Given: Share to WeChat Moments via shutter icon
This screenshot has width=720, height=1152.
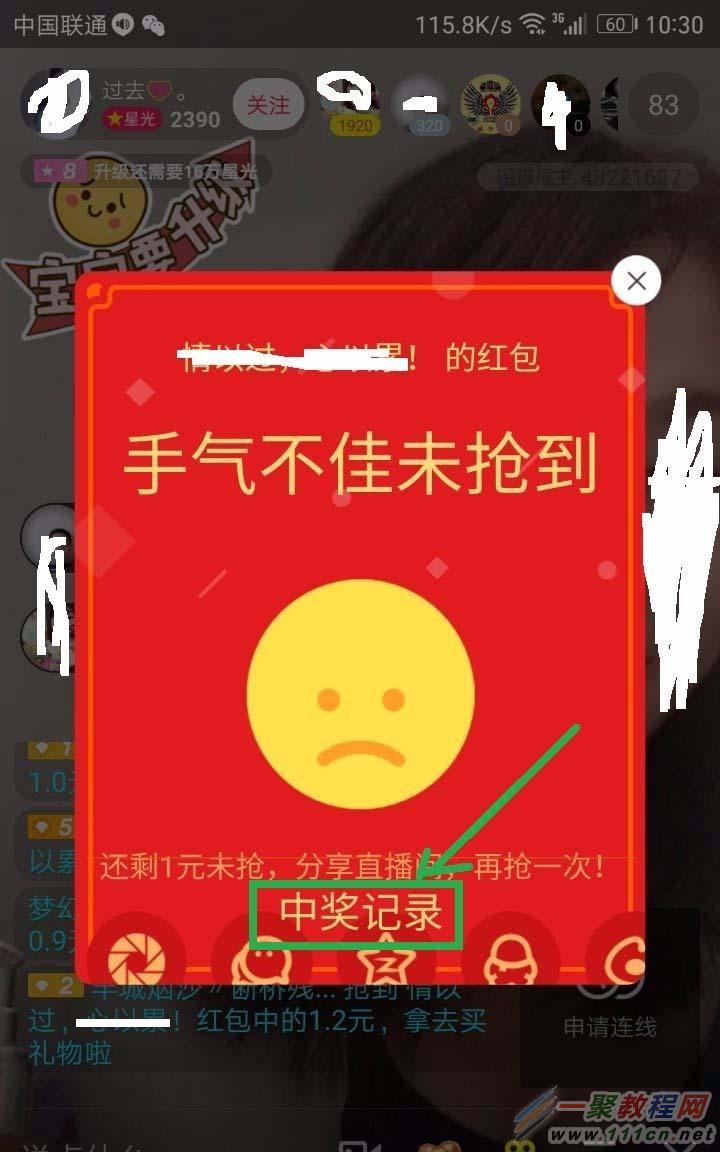Looking at the screenshot, I should pos(136,959).
